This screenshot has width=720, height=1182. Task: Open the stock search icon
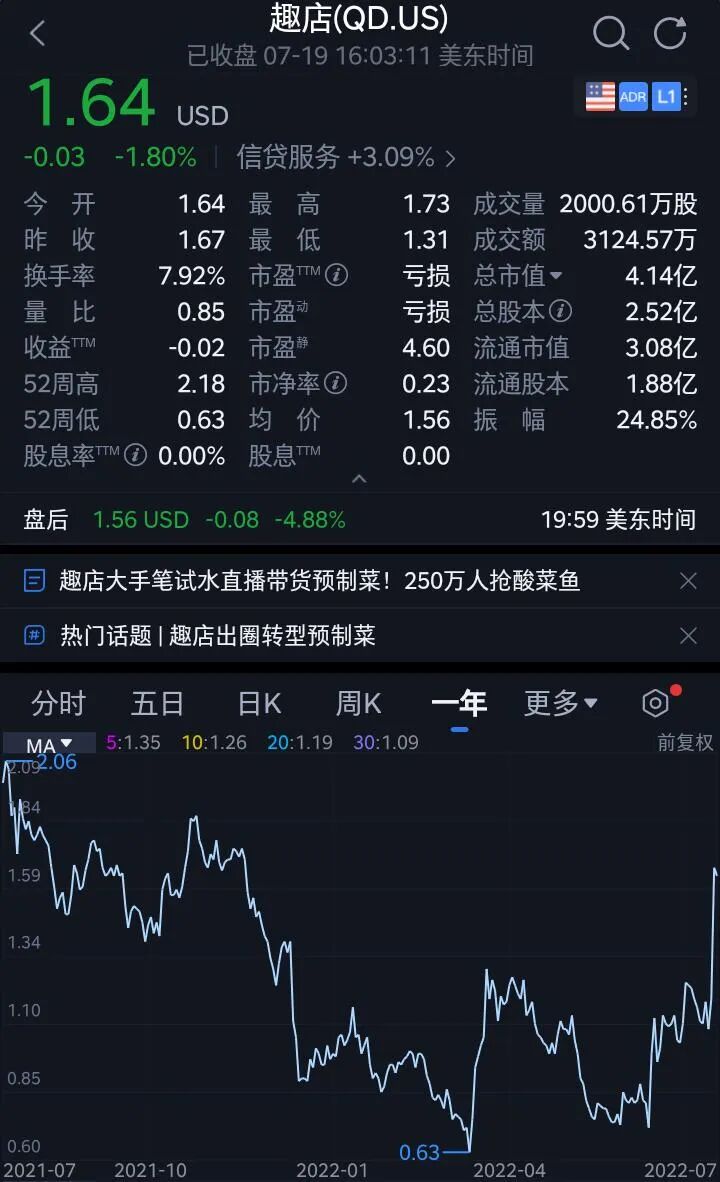[609, 34]
